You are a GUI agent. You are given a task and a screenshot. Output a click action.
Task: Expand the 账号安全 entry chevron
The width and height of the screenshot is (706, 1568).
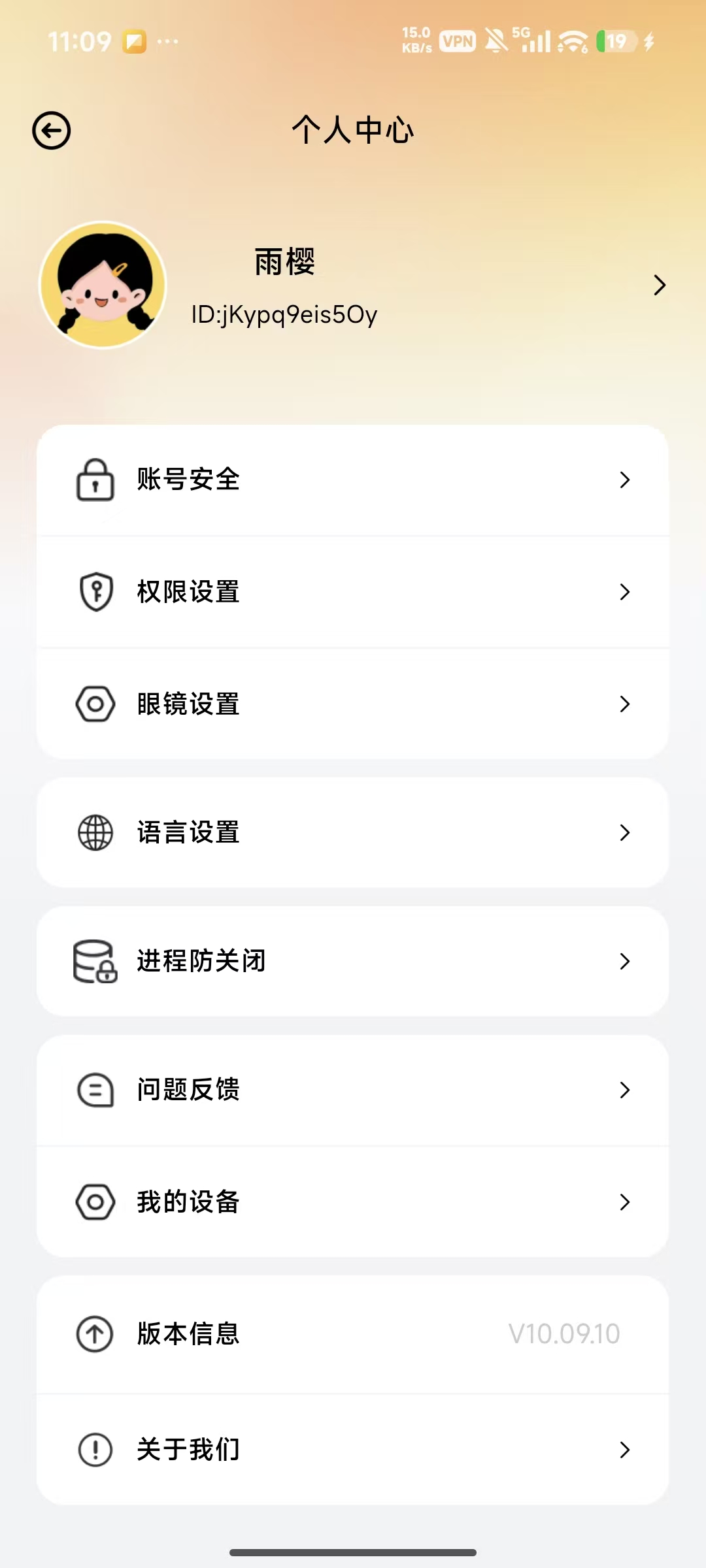(x=624, y=480)
